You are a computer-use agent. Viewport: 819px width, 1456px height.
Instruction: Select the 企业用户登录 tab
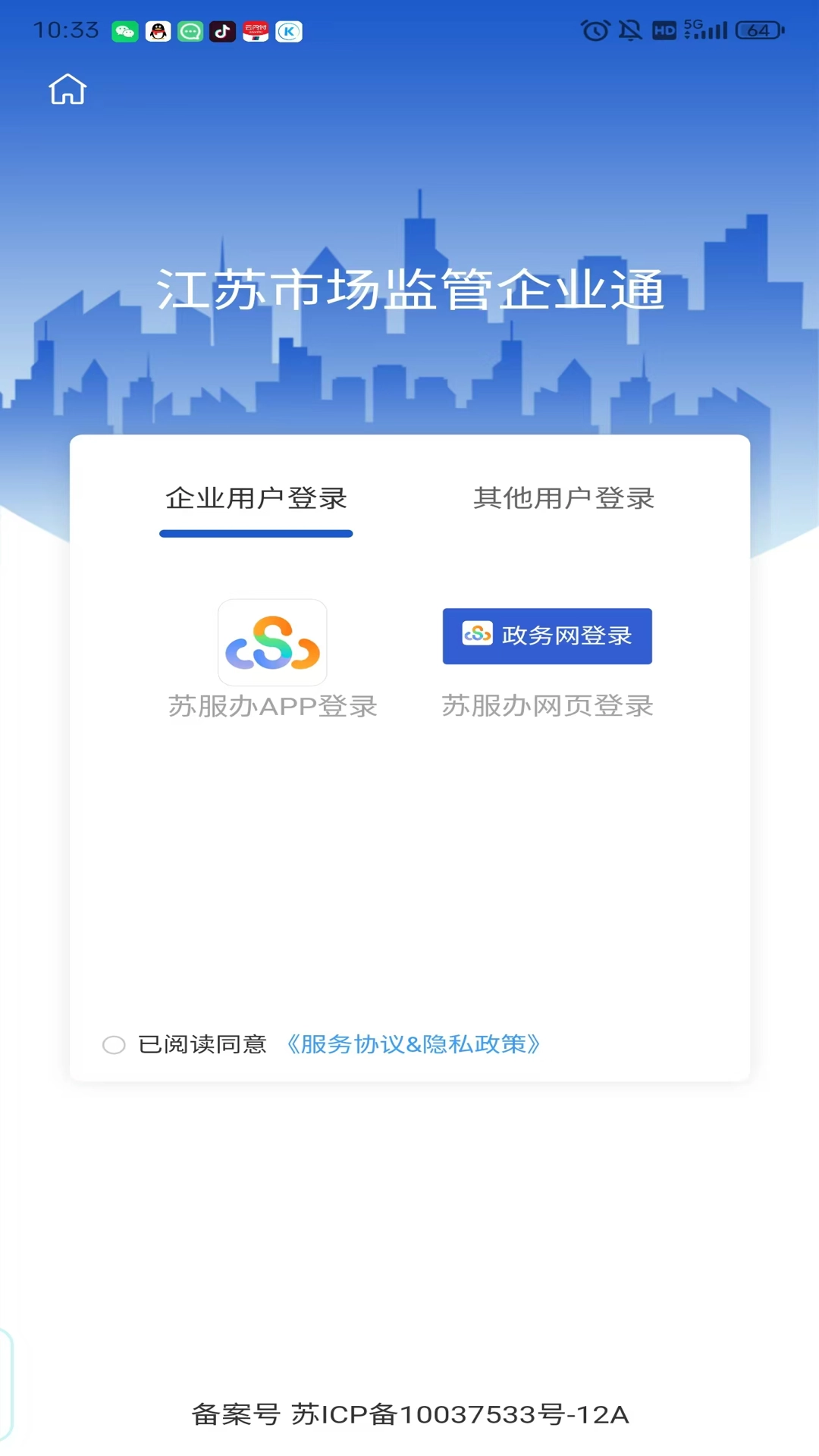pos(256,499)
